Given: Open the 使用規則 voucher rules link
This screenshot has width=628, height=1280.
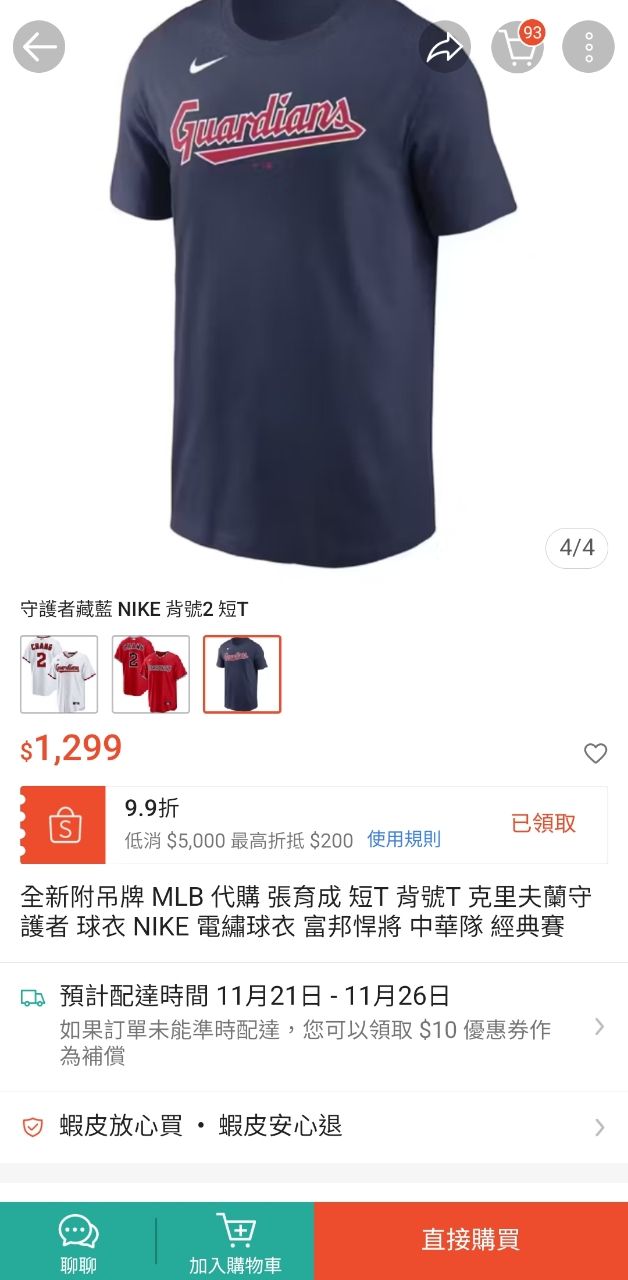Looking at the screenshot, I should (x=404, y=839).
